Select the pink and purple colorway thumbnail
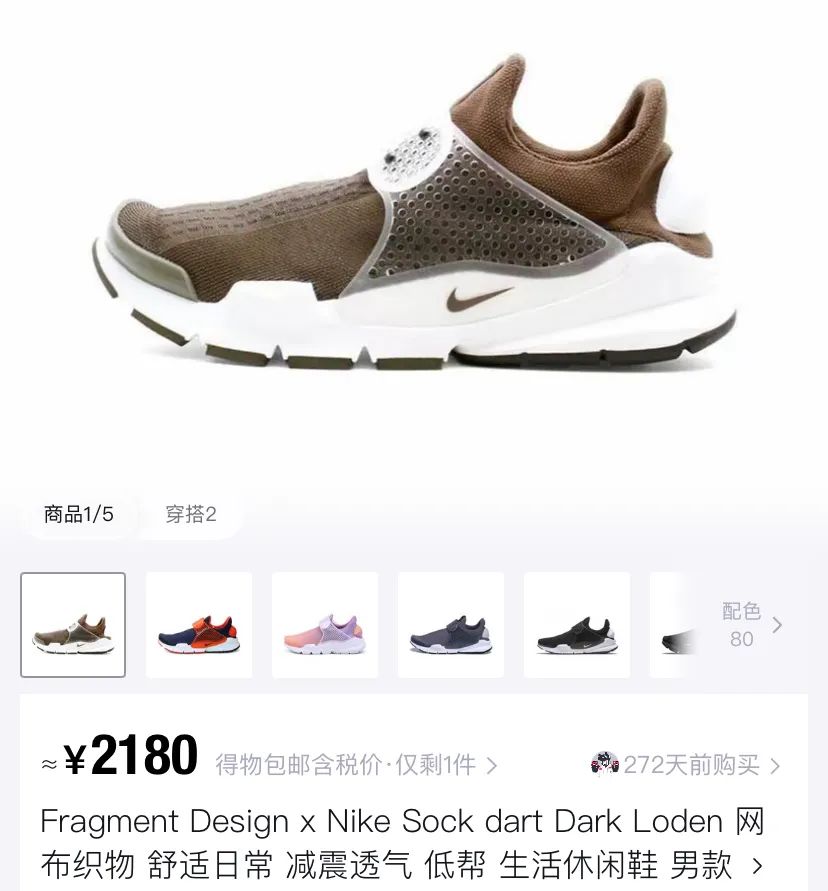The image size is (828, 891). tap(325, 625)
